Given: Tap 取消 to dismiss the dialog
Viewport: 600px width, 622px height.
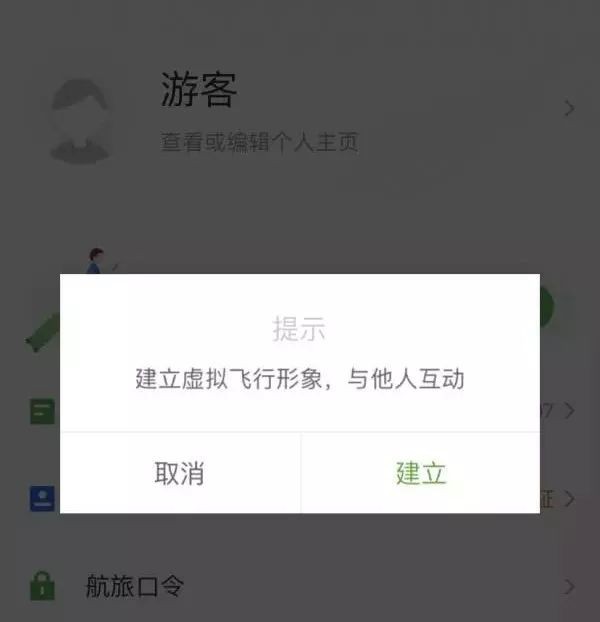Looking at the screenshot, I should coord(180,473).
